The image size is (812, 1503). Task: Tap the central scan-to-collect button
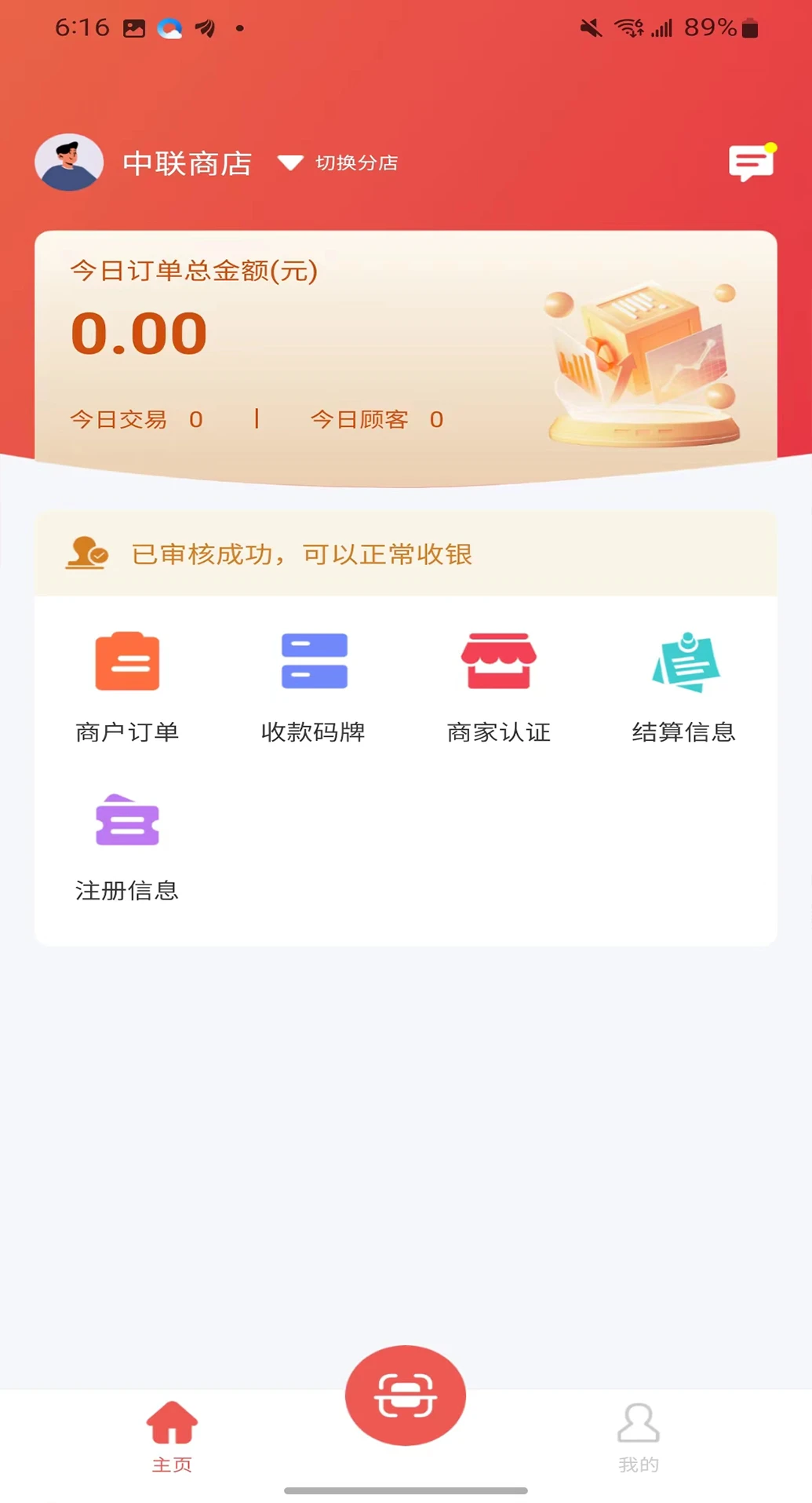[405, 1395]
